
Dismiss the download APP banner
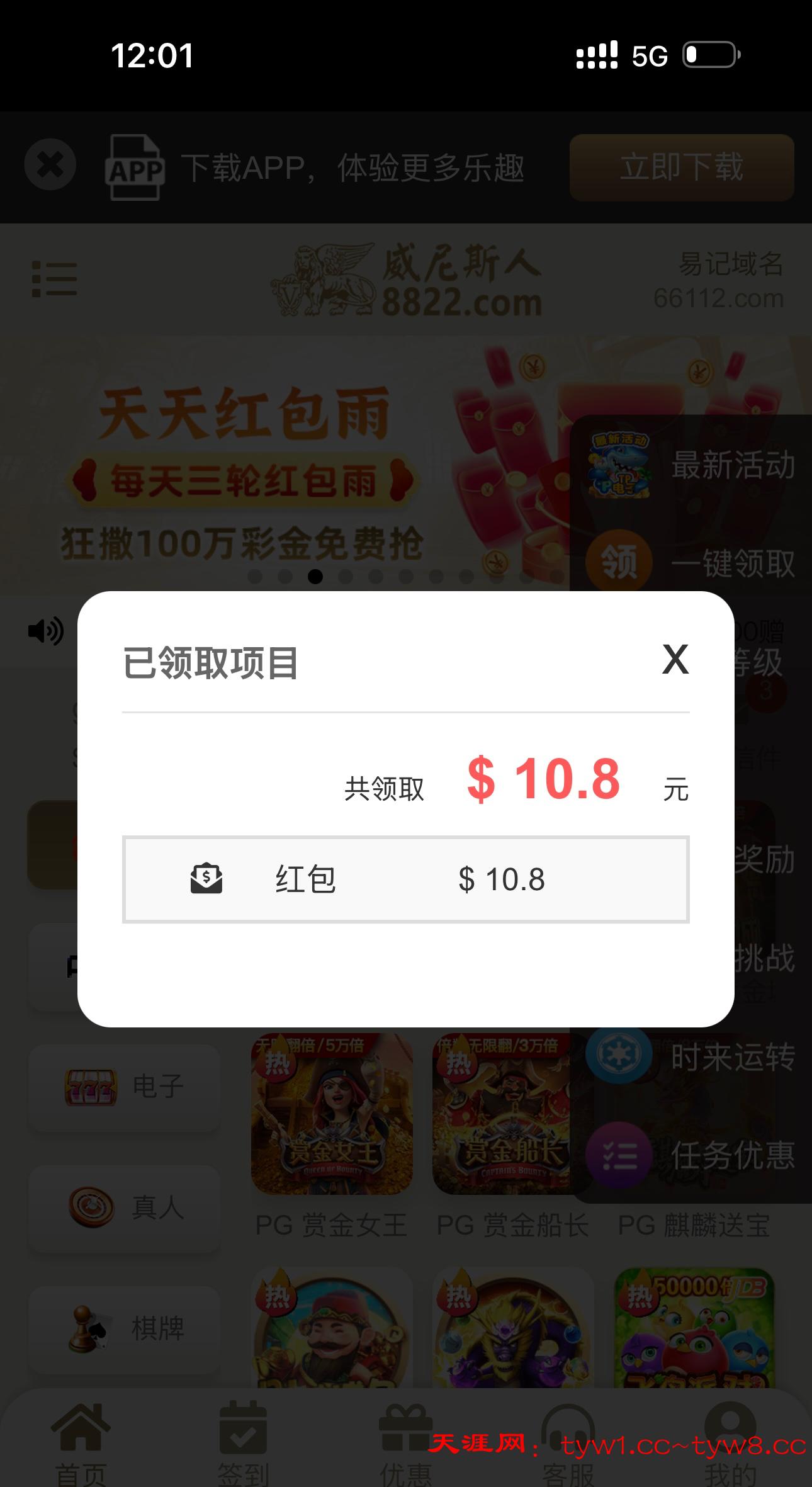click(x=50, y=165)
